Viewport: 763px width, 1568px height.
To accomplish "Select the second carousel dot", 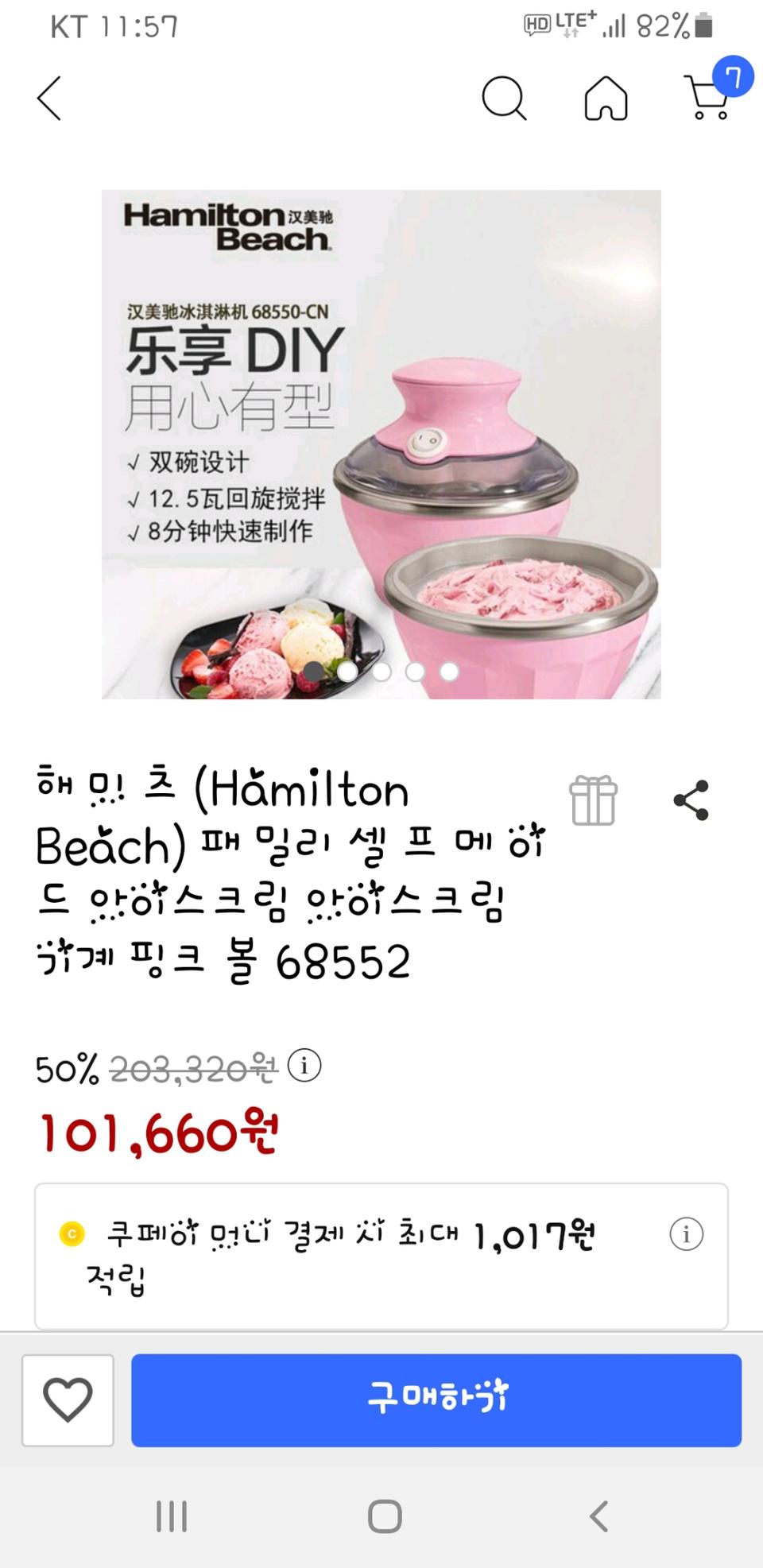I will pos(347,672).
